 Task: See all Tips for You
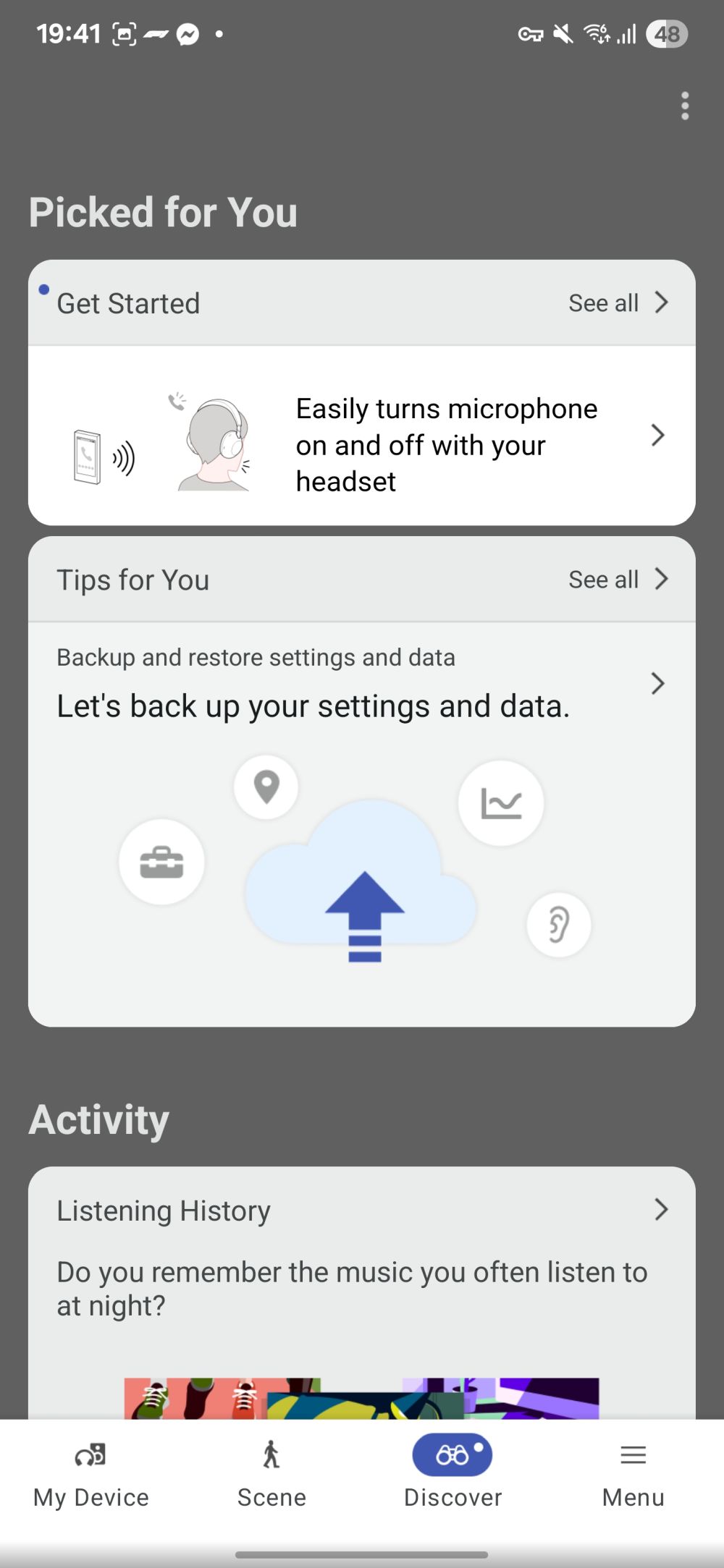[x=618, y=580]
